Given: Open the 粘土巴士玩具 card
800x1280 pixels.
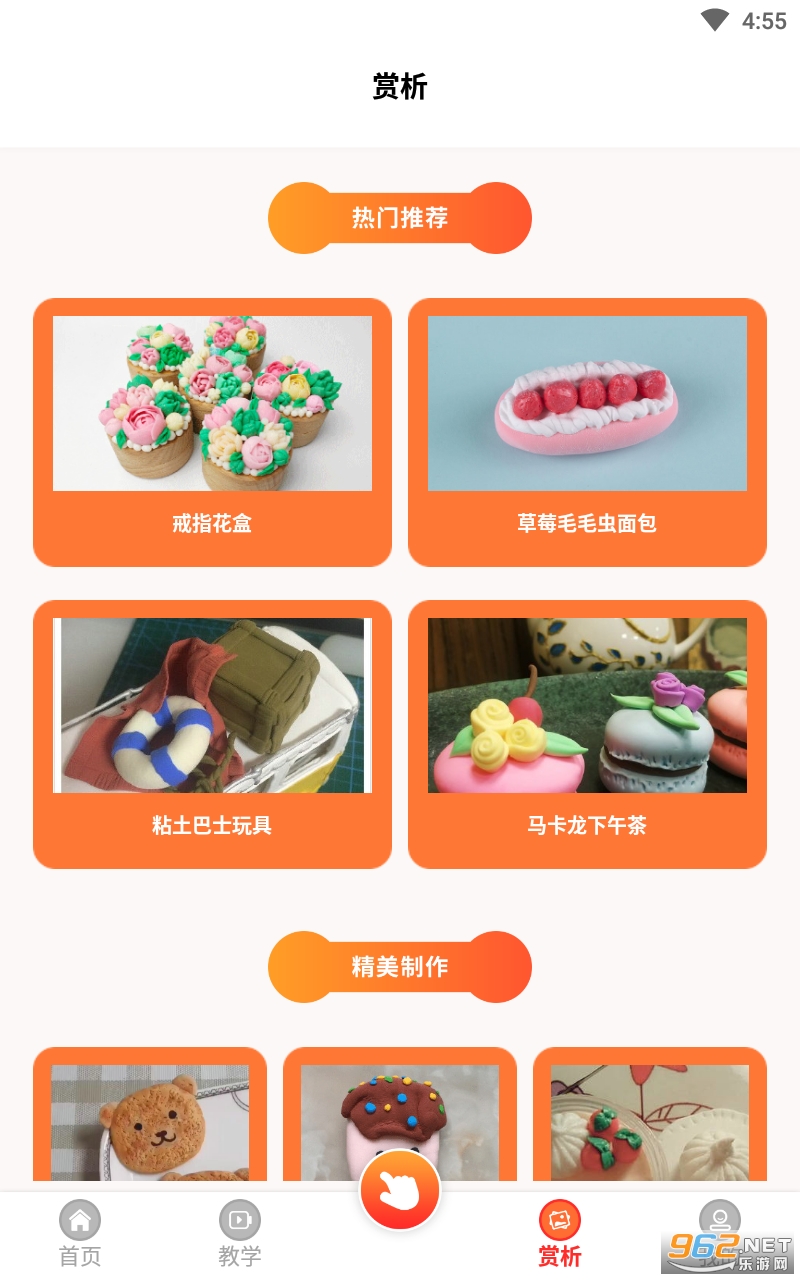Looking at the screenshot, I should (x=212, y=734).
